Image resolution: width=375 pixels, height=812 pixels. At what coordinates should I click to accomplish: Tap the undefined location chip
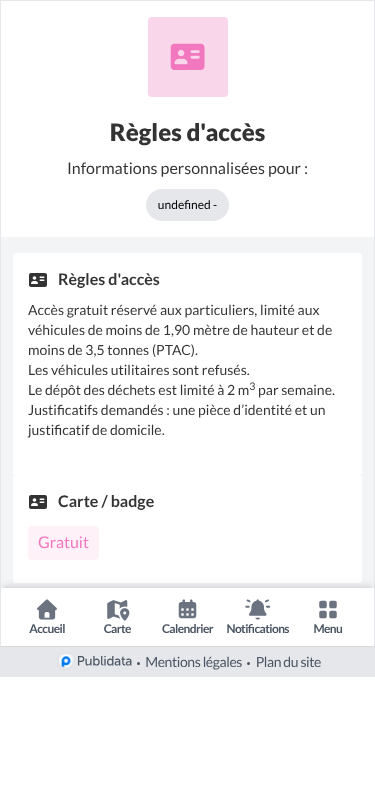pos(188,205)
